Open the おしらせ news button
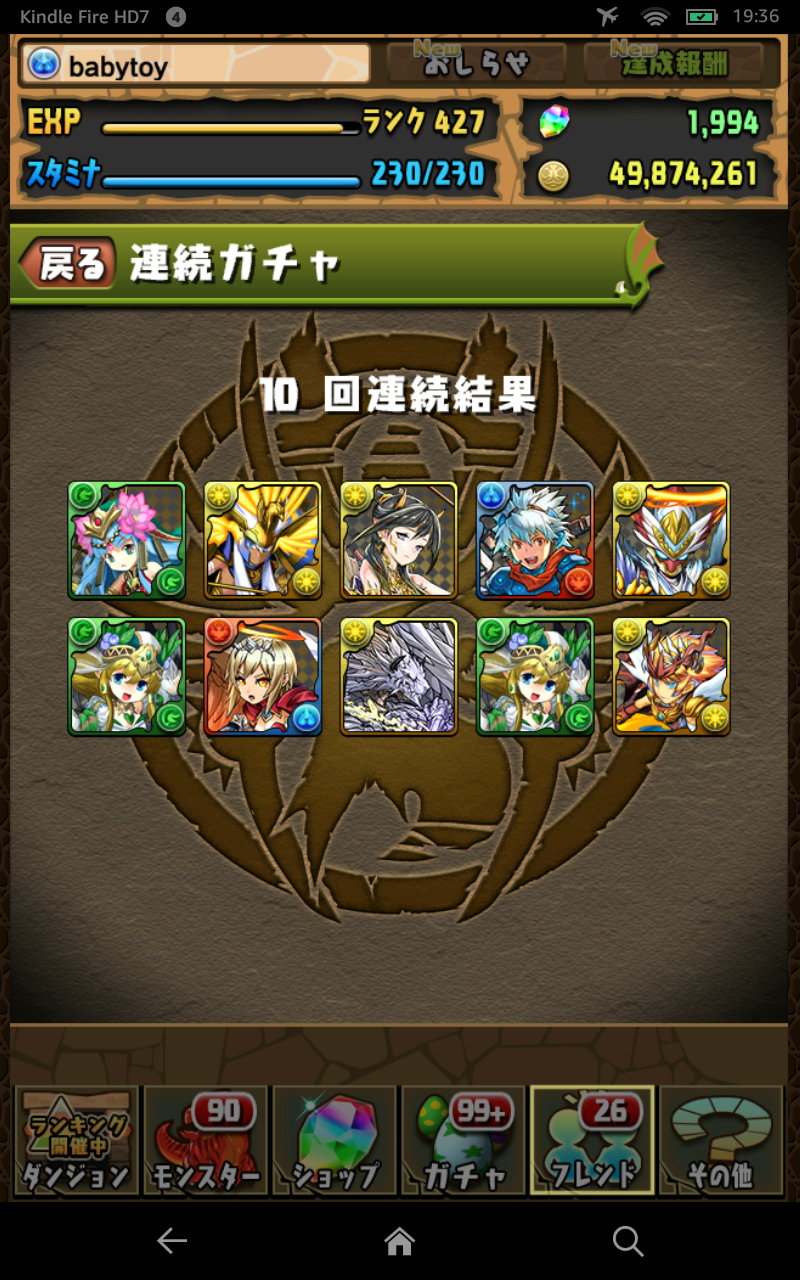Screen dimensions: 800x1280 [x=475, y=63]
